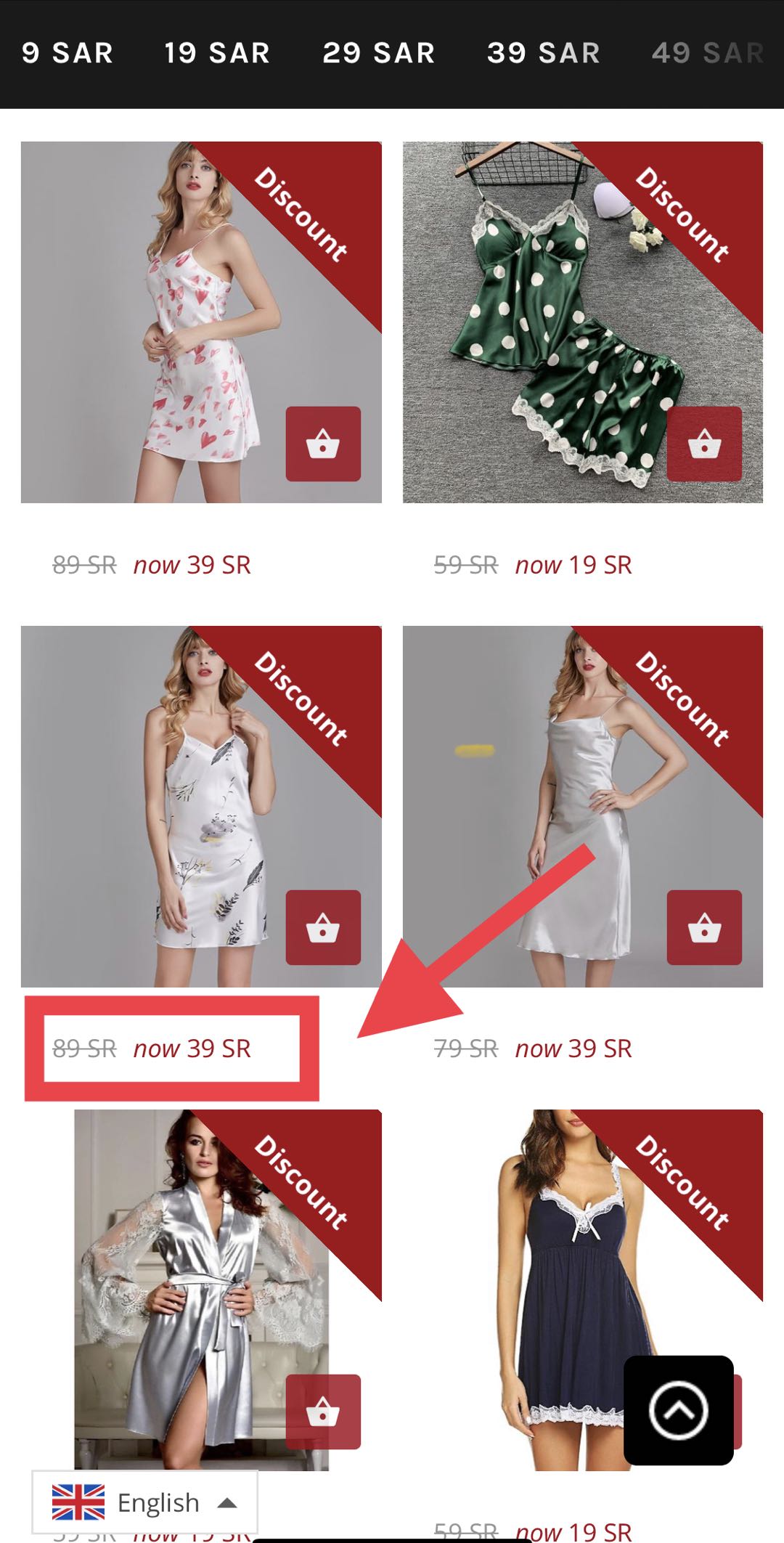The image size is (784, 1543).
Task: Add the white feather-print nightdress to basket
Action: [x=323, y=927]
